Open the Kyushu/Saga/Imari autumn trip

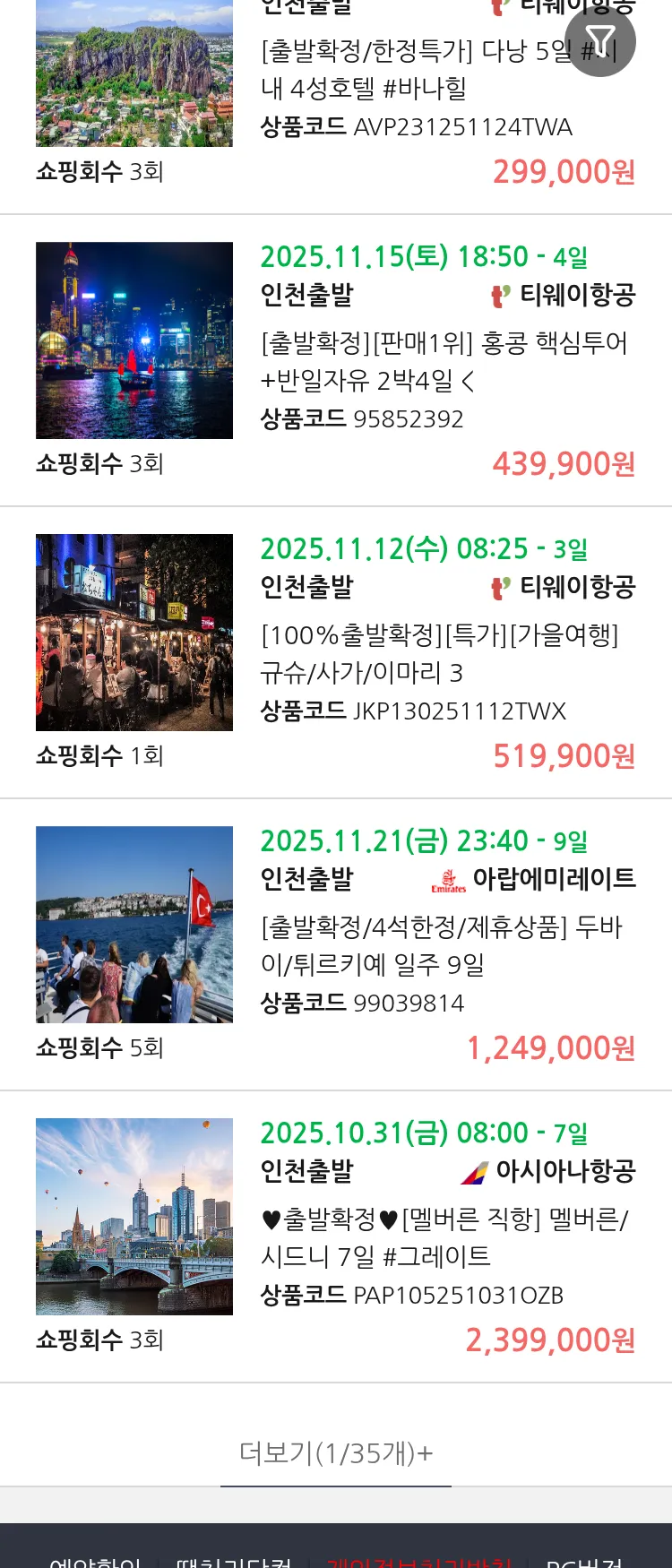click(x=439, y=653)
